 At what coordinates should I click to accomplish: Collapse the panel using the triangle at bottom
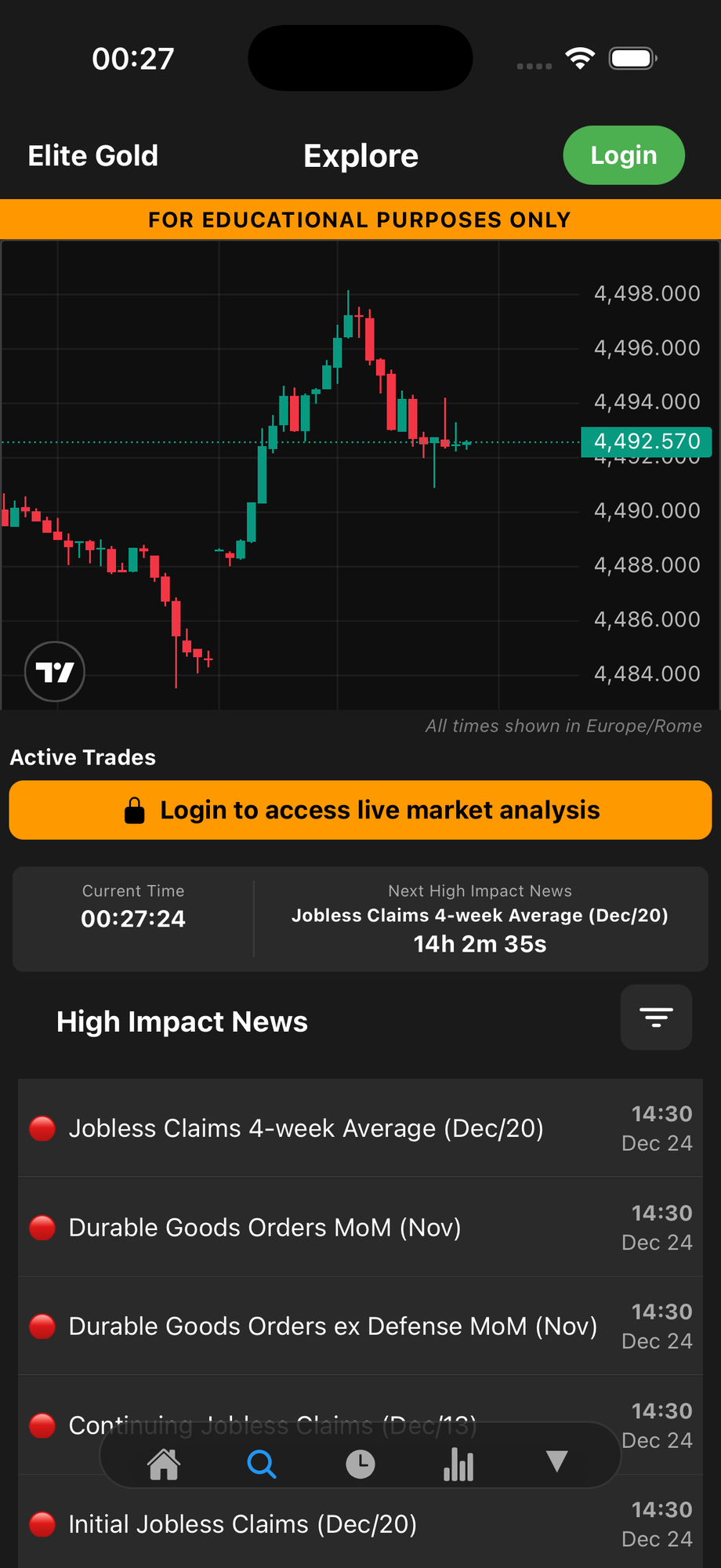(556, 1463)
